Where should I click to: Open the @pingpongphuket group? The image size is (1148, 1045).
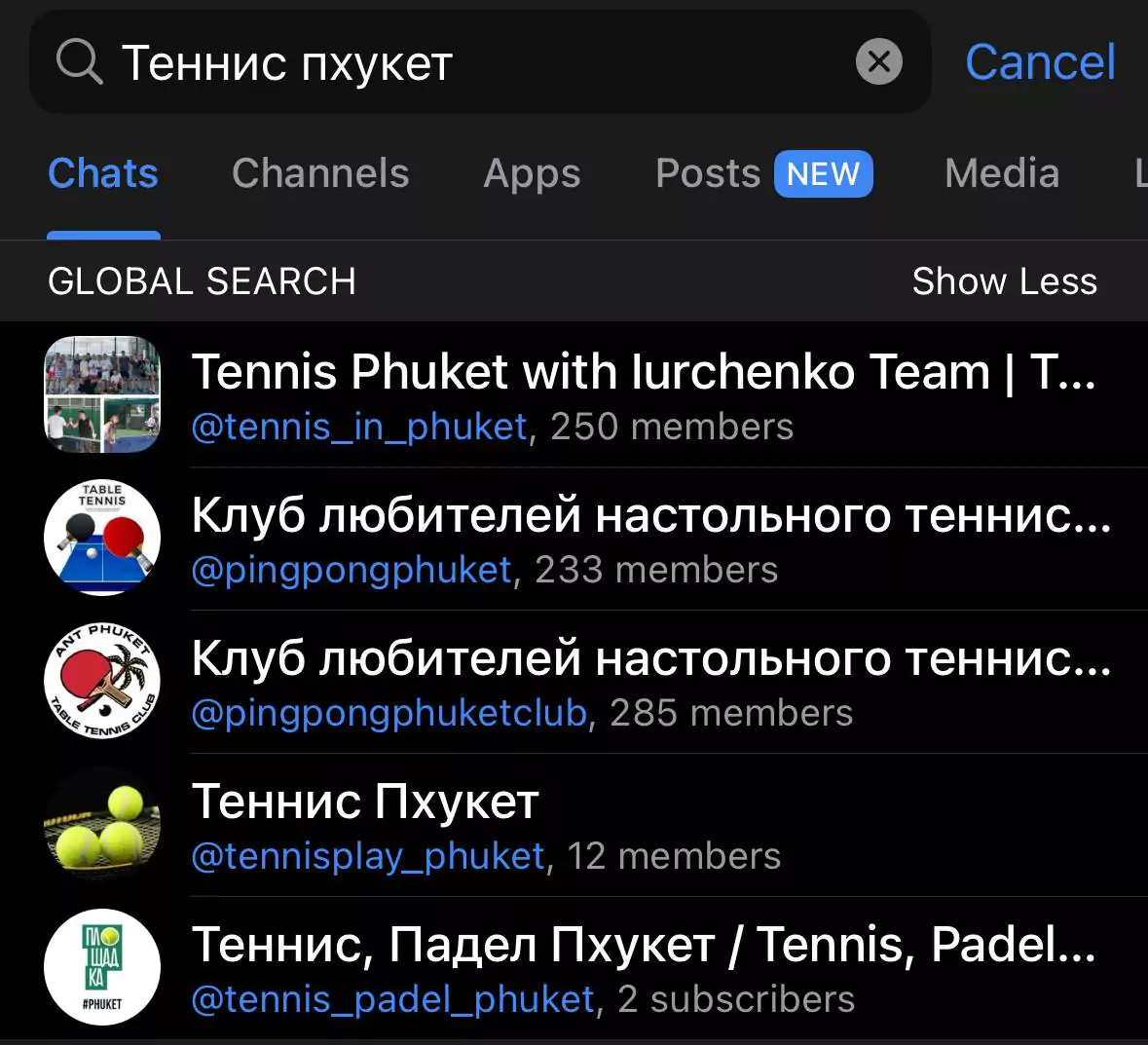point(643,540)
